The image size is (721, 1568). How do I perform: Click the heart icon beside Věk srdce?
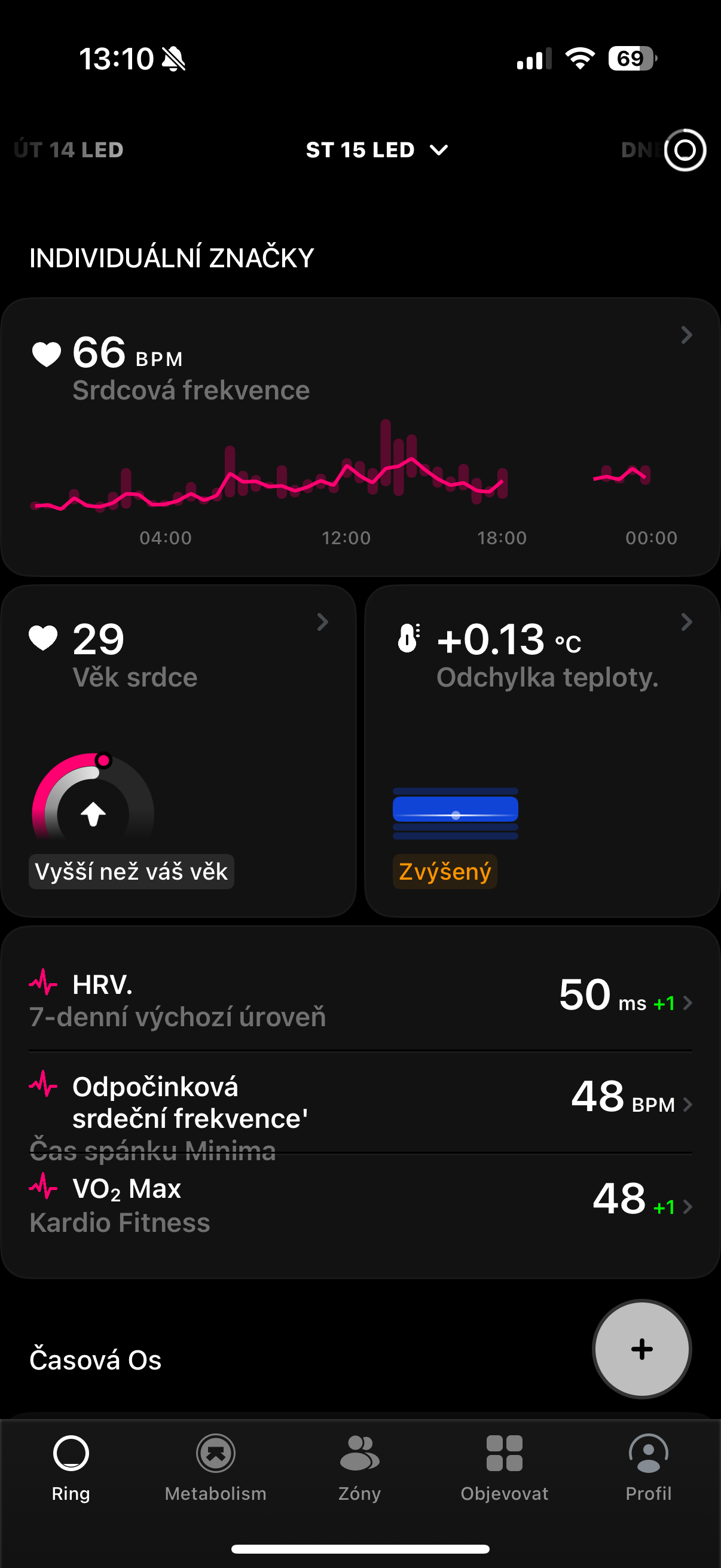[x=42, y=639]
